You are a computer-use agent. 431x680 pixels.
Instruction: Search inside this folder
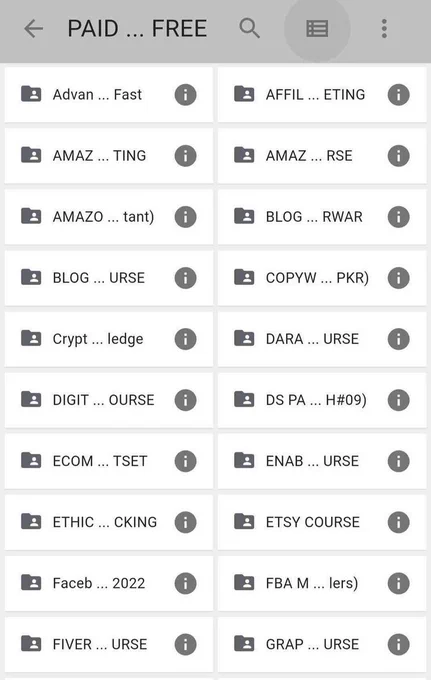pos(250,29)
